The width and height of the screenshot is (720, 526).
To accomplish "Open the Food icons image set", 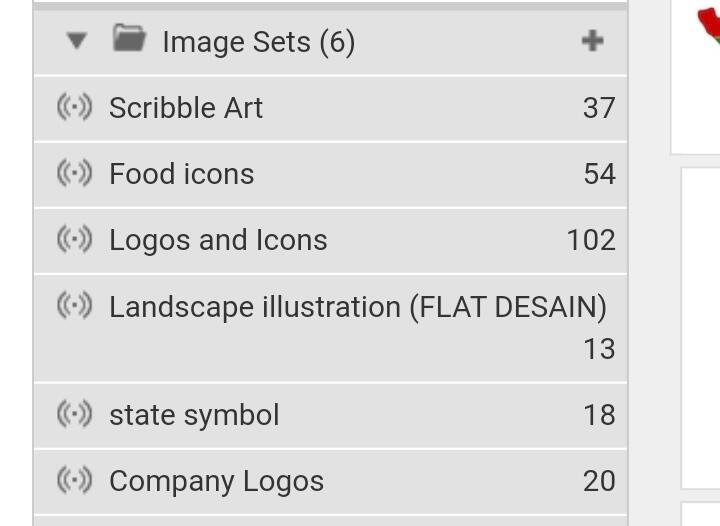I will [x=181, y=174].
